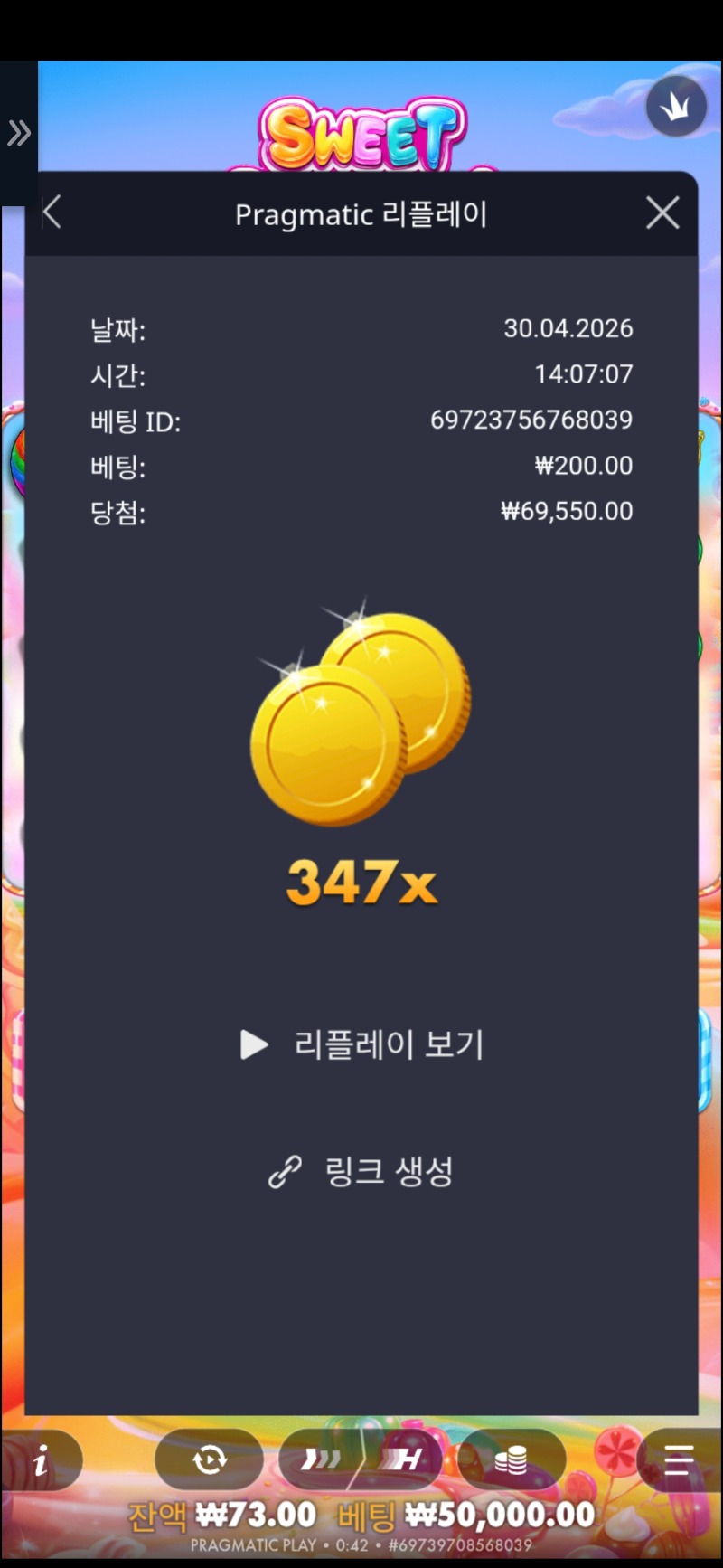Open the hamburger game menu

(x=678, y=1459)
